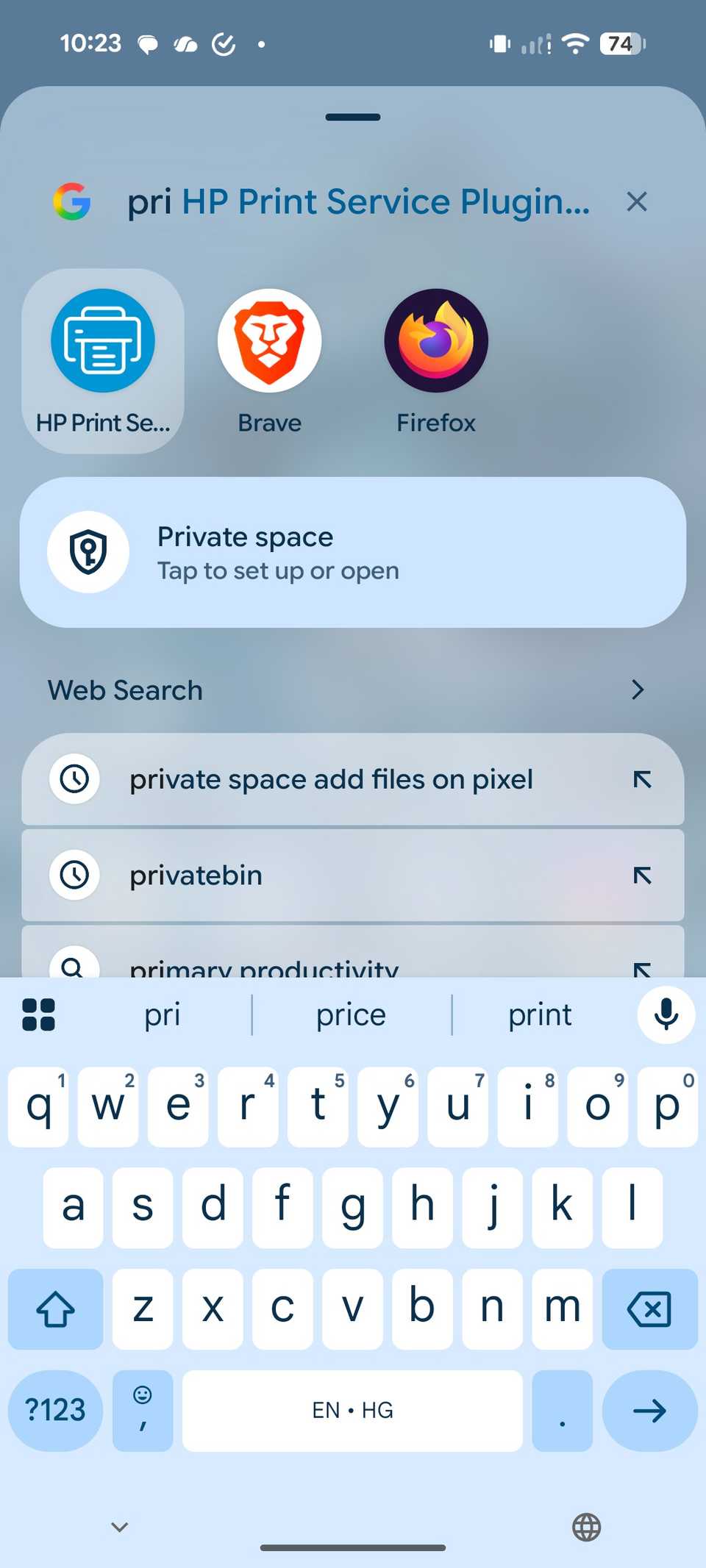Toggle shift for uppercase letters

pyautogui.click(x=54, y=1309)
